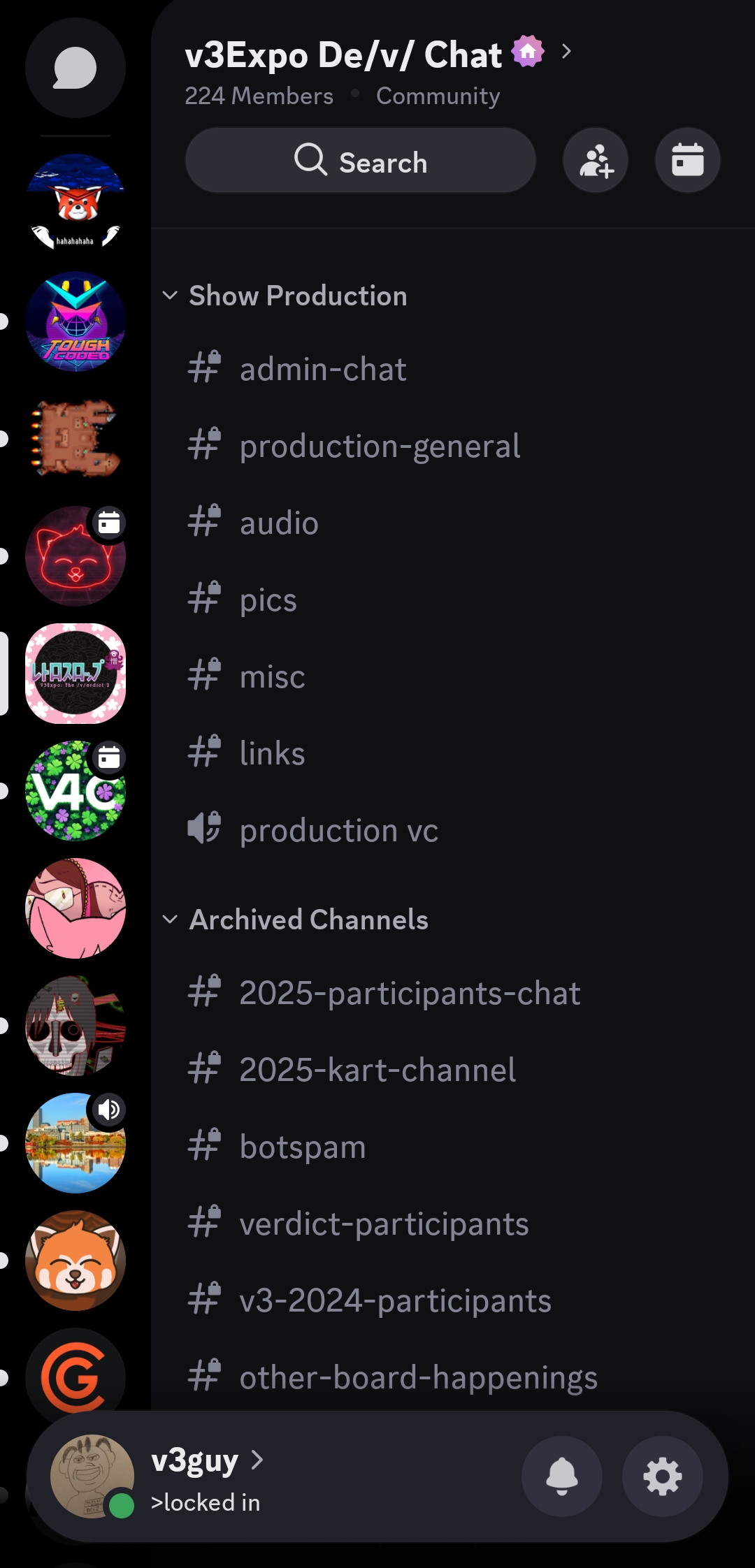Open the server search bar

pyautogui.click(x=360, y=160)
